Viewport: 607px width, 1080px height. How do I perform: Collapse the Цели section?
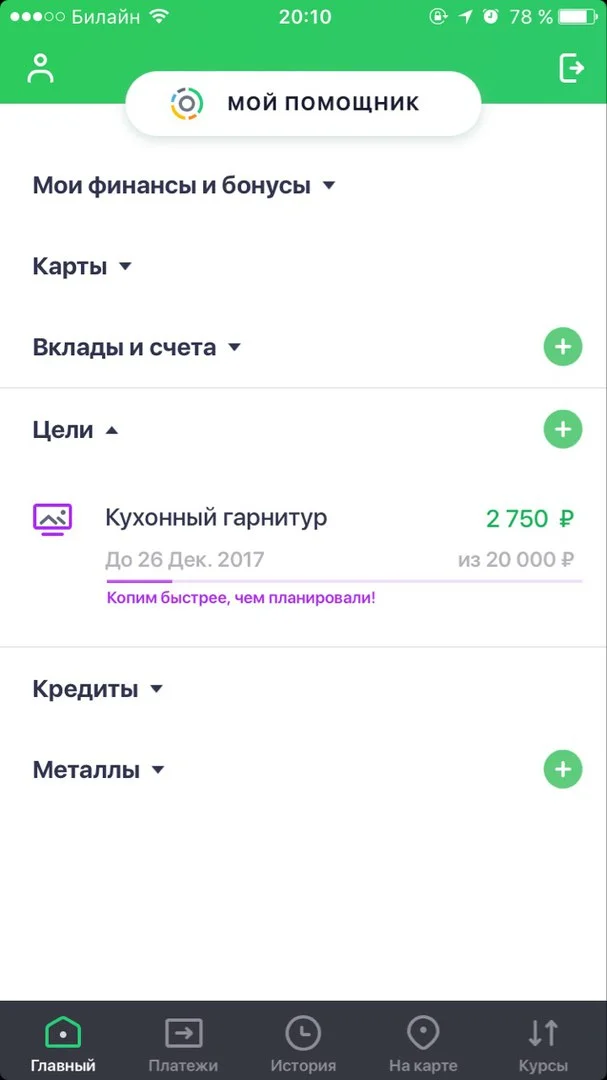point(76,430)
